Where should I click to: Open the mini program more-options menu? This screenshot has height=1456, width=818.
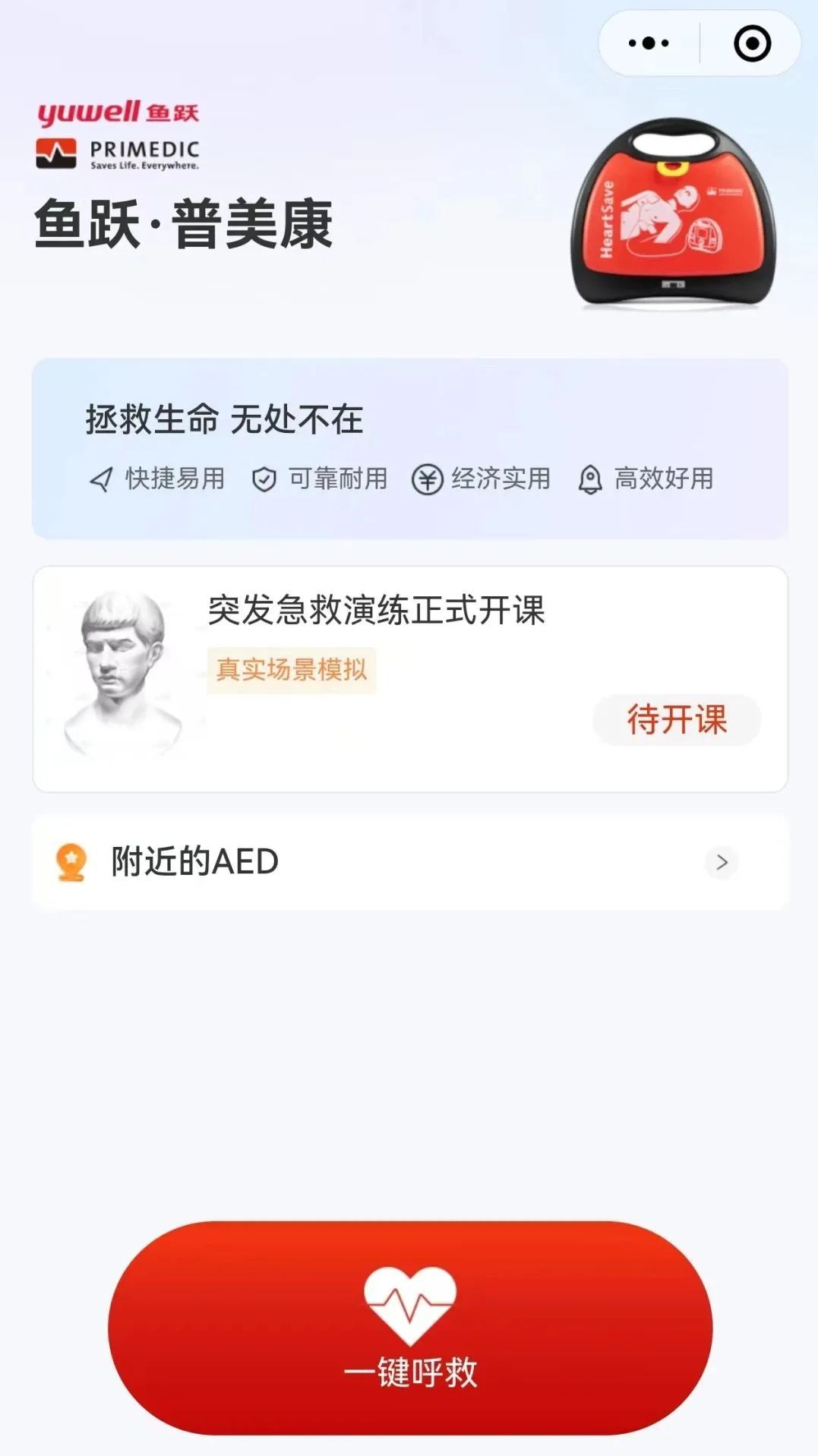(x=649, y=43)
